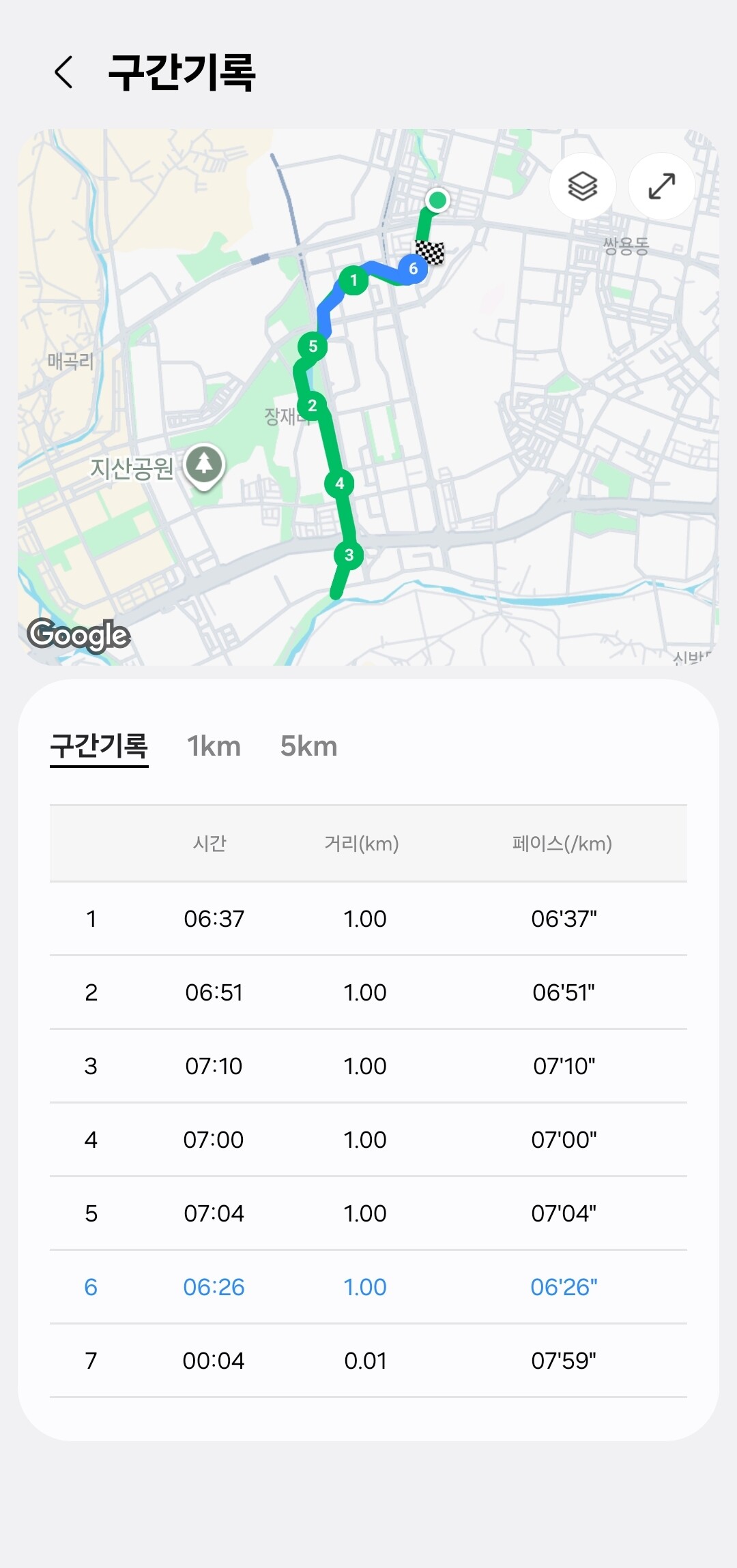Go back from 구간기록 screen
The height and width of the screenshot is (1568, 737).
63,72
